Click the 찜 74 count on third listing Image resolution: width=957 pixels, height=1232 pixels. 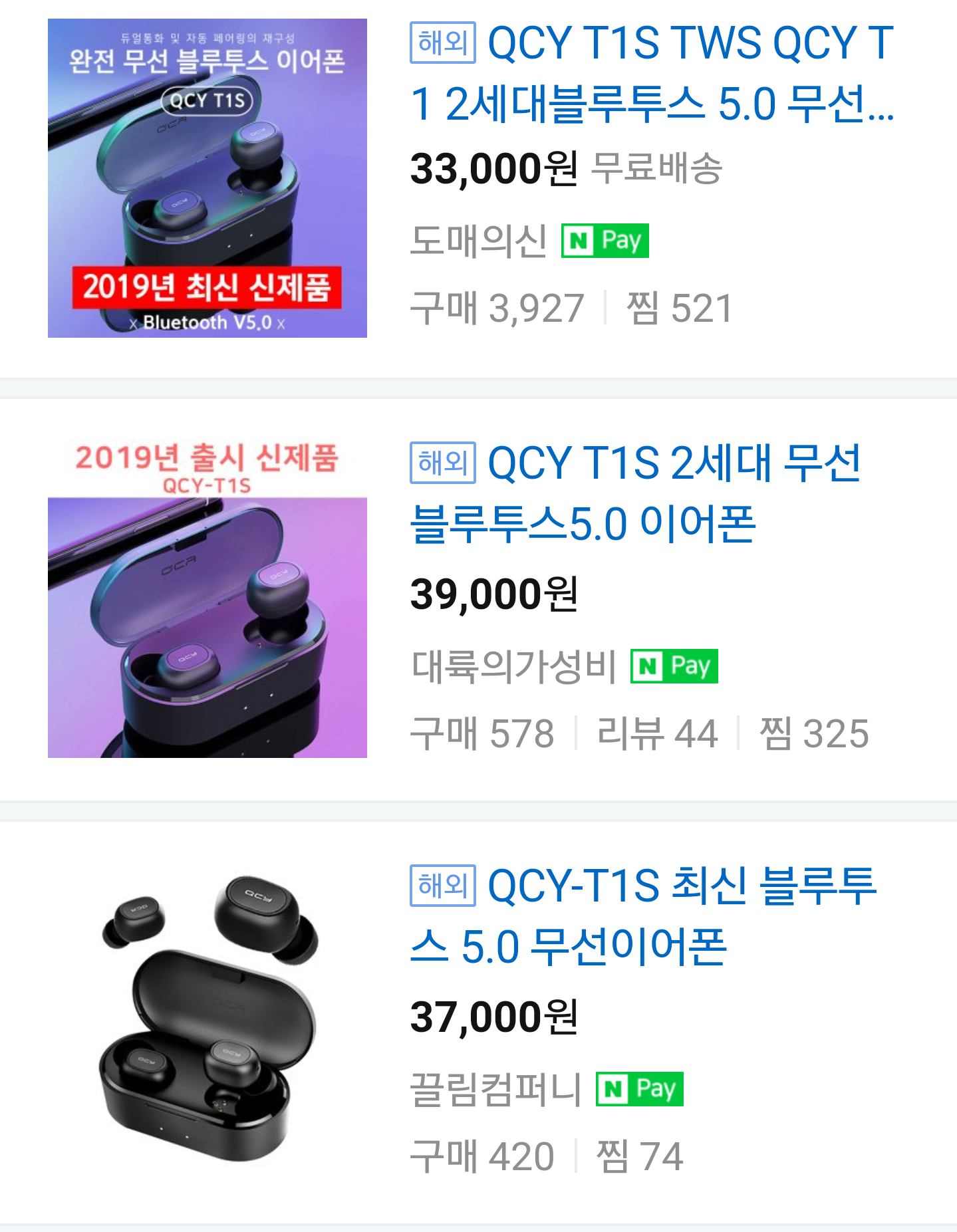(x=638, y=1154)
